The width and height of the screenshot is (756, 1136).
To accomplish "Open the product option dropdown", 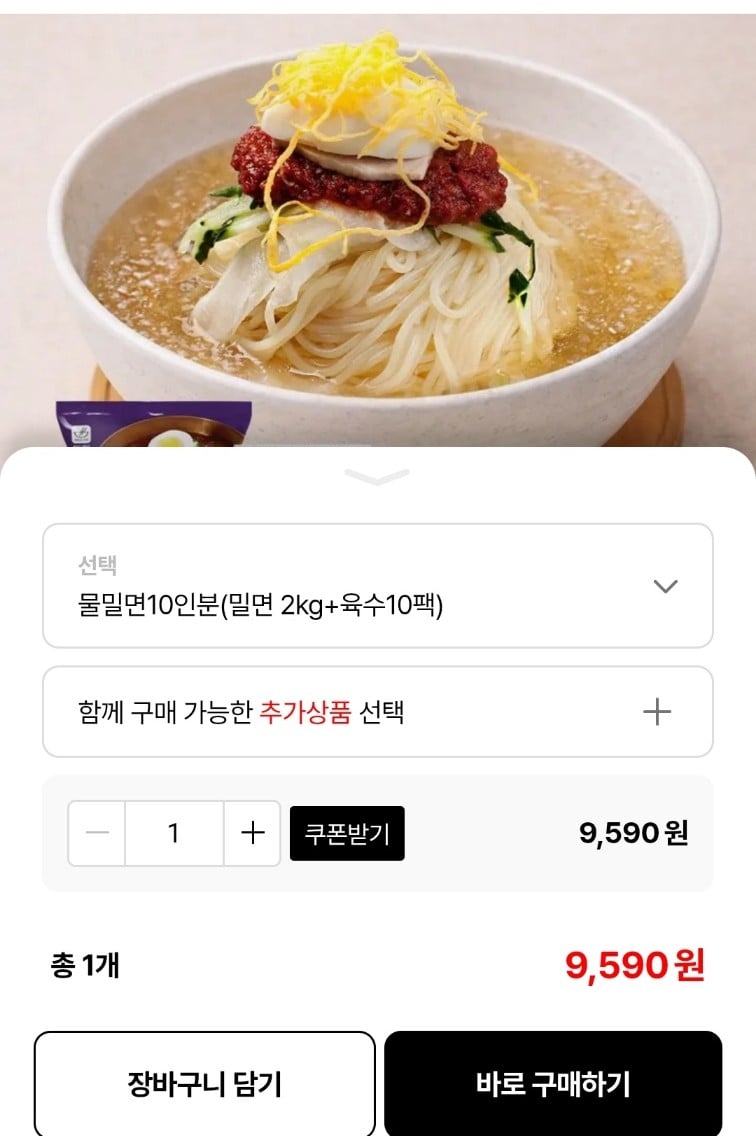I will pyautogui.click(x=378, y=586).
